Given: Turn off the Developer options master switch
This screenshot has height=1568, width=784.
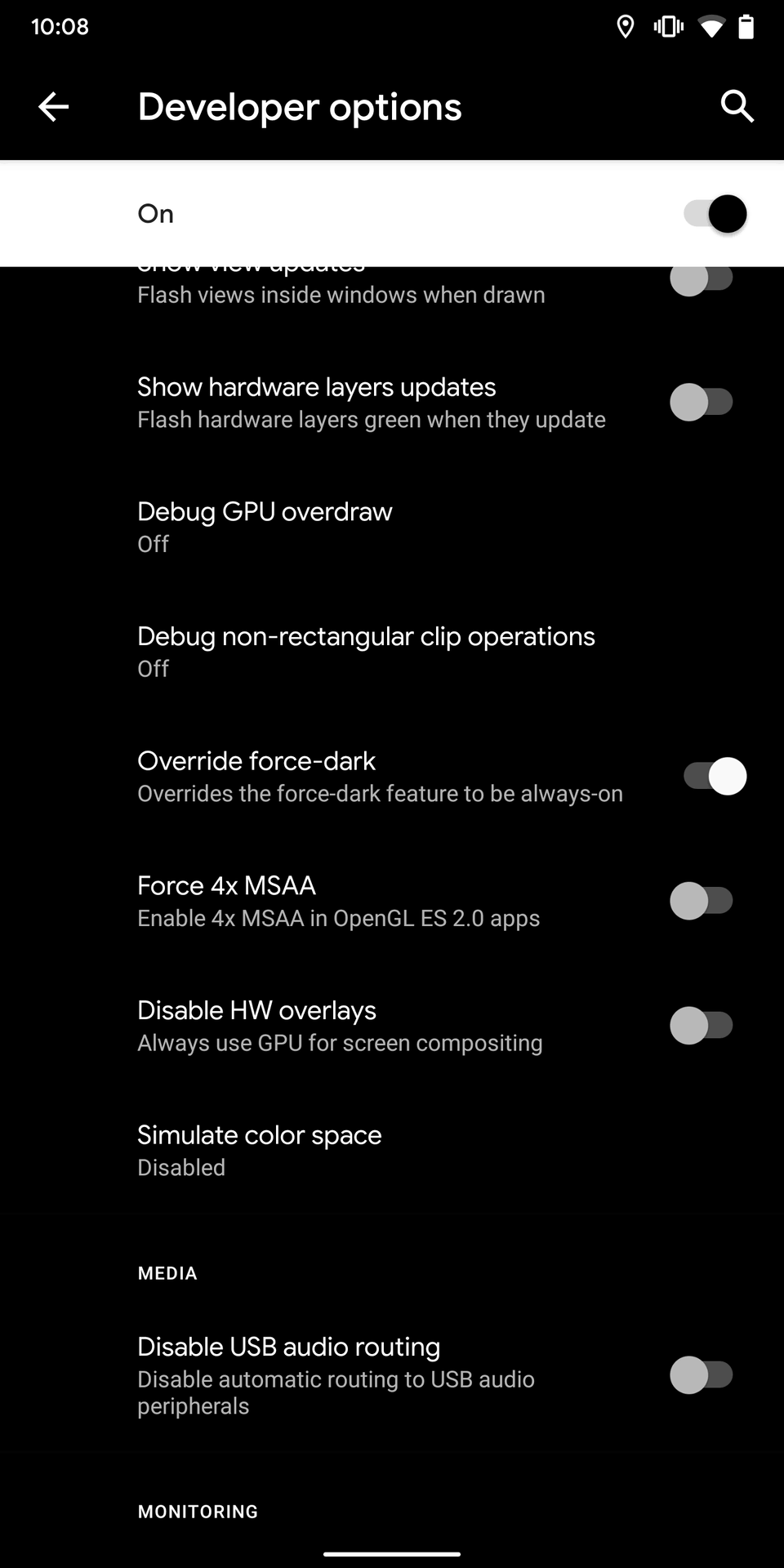Looking at the screenshot, I should point(715,214).
